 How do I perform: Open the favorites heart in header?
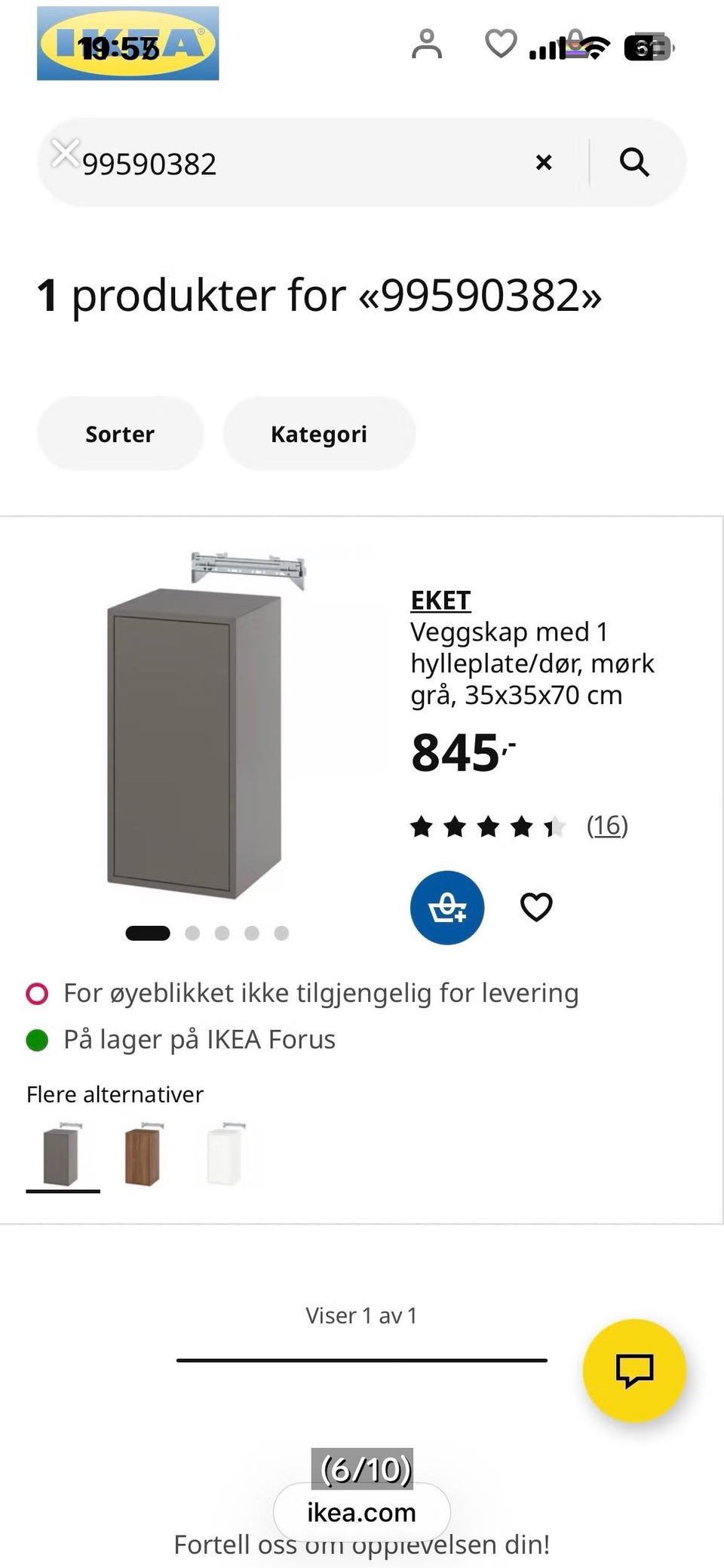(x=501, y=44)
